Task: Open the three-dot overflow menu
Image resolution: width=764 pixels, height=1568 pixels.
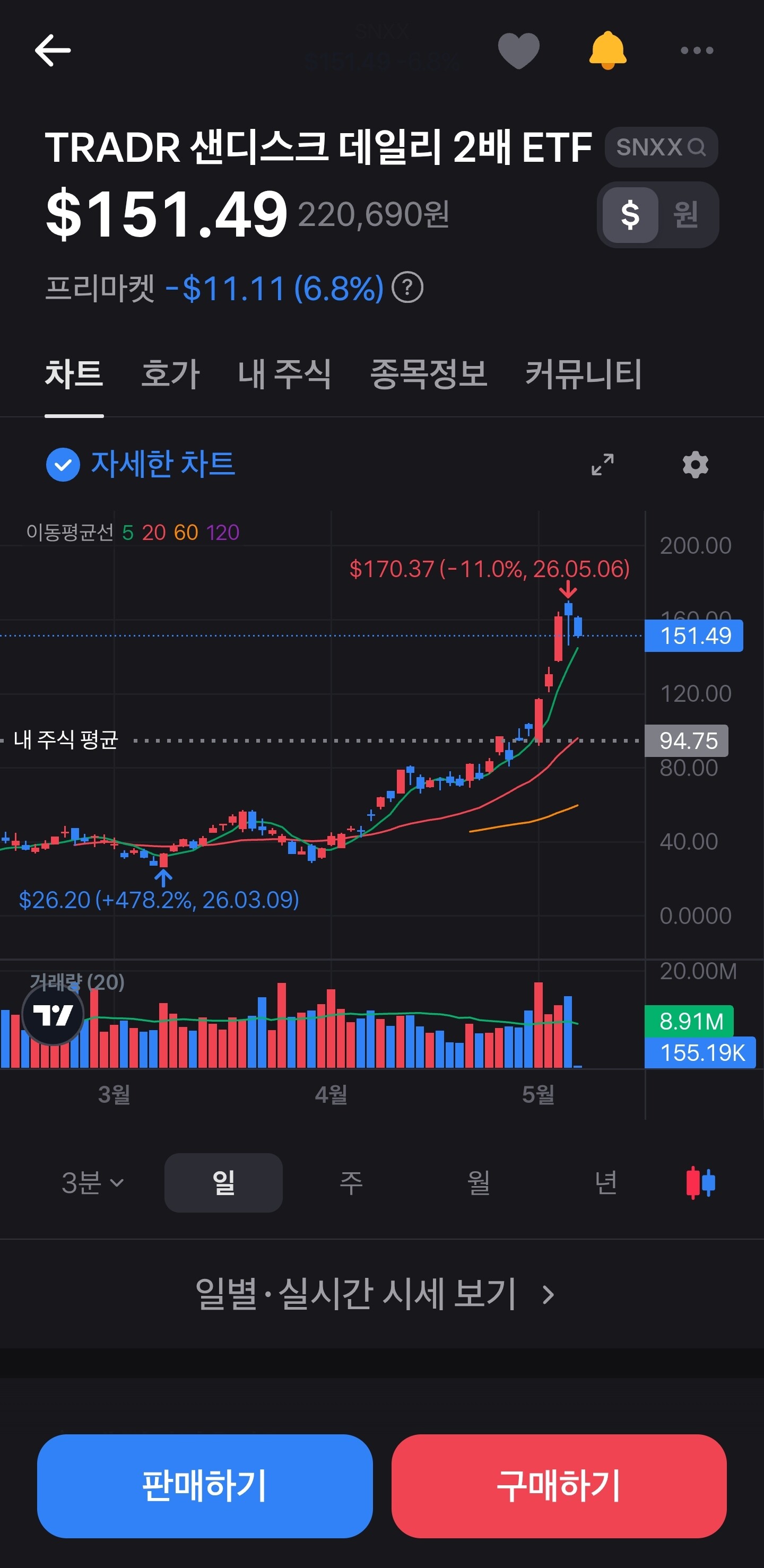Action: pyautogui.click(x=697, y=50)
